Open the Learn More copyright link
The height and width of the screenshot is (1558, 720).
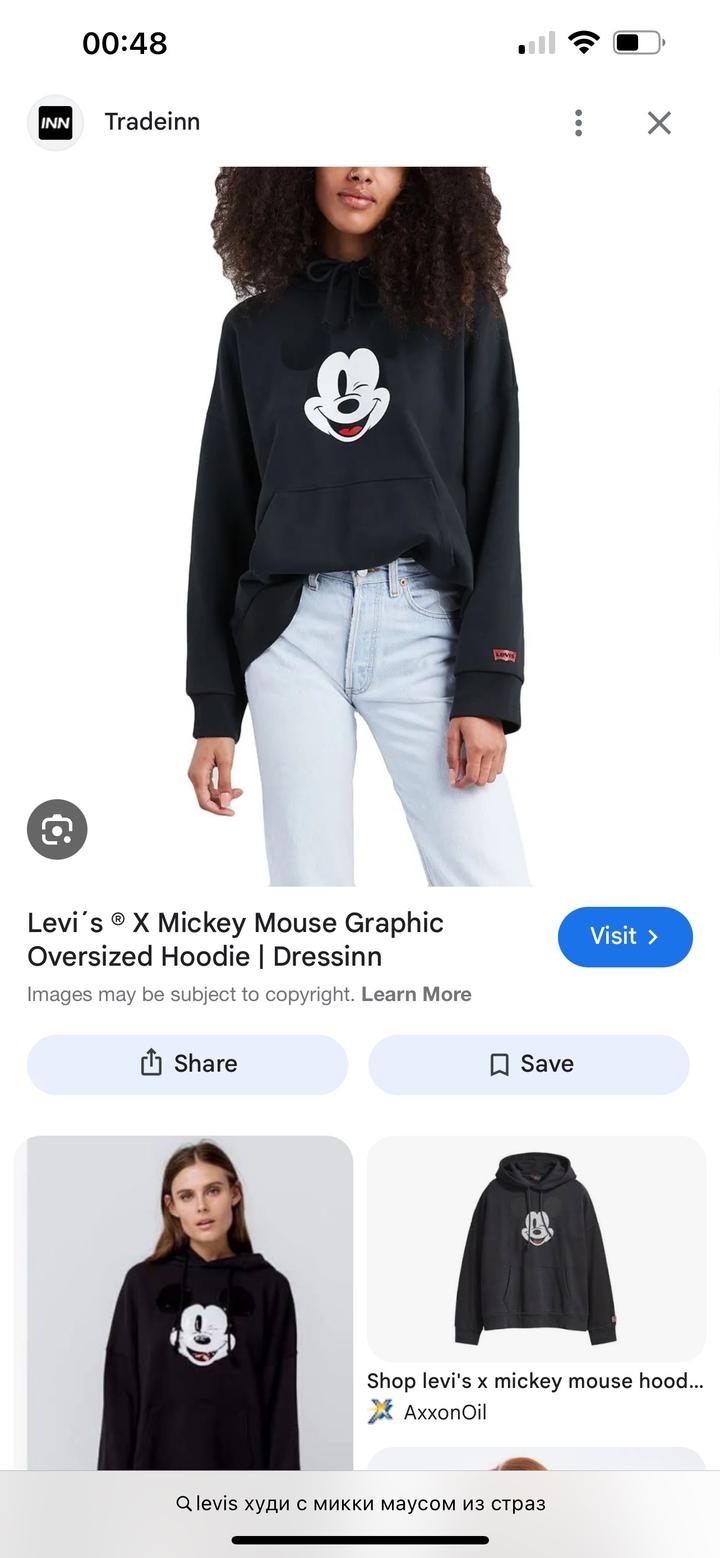[x=416, y=994]
